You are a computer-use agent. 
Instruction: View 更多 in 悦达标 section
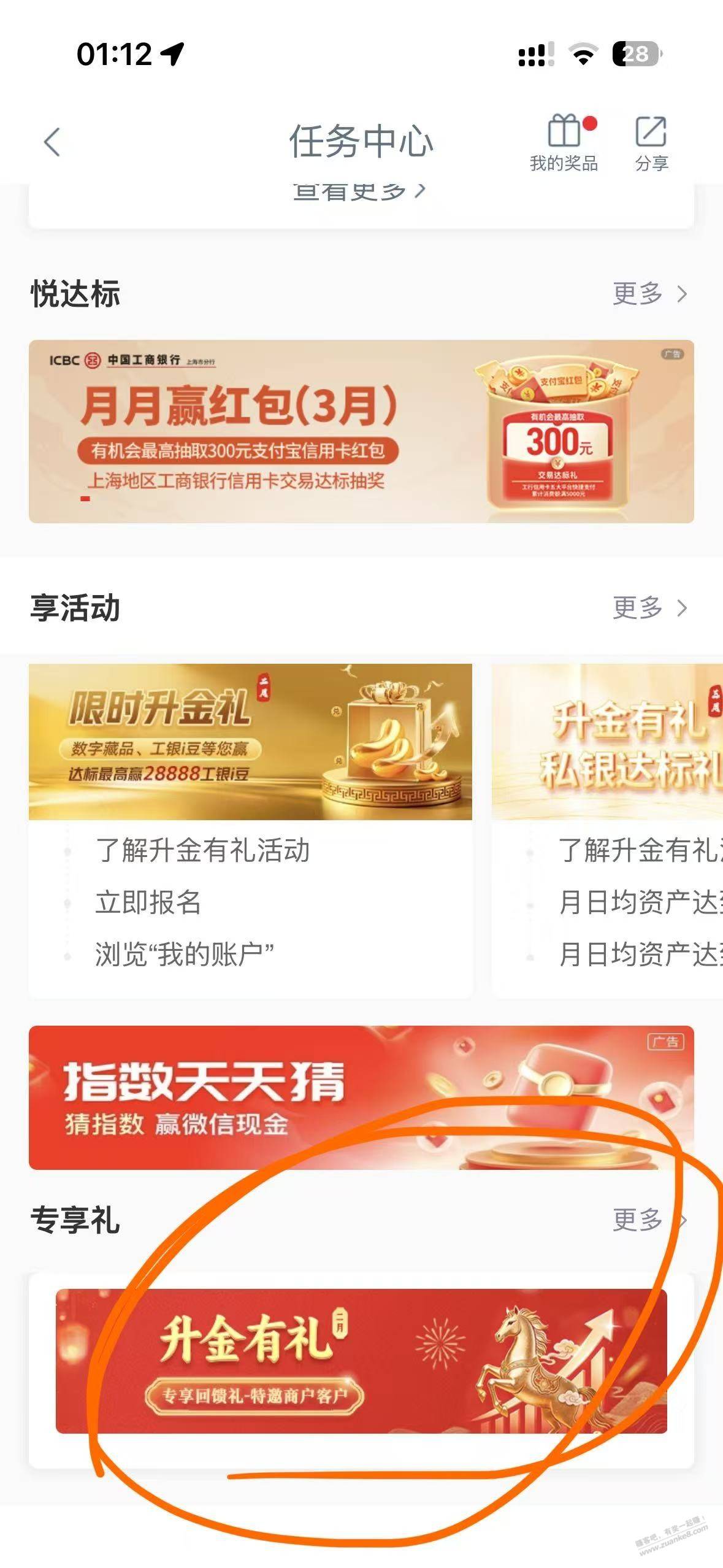coord(649,294)
